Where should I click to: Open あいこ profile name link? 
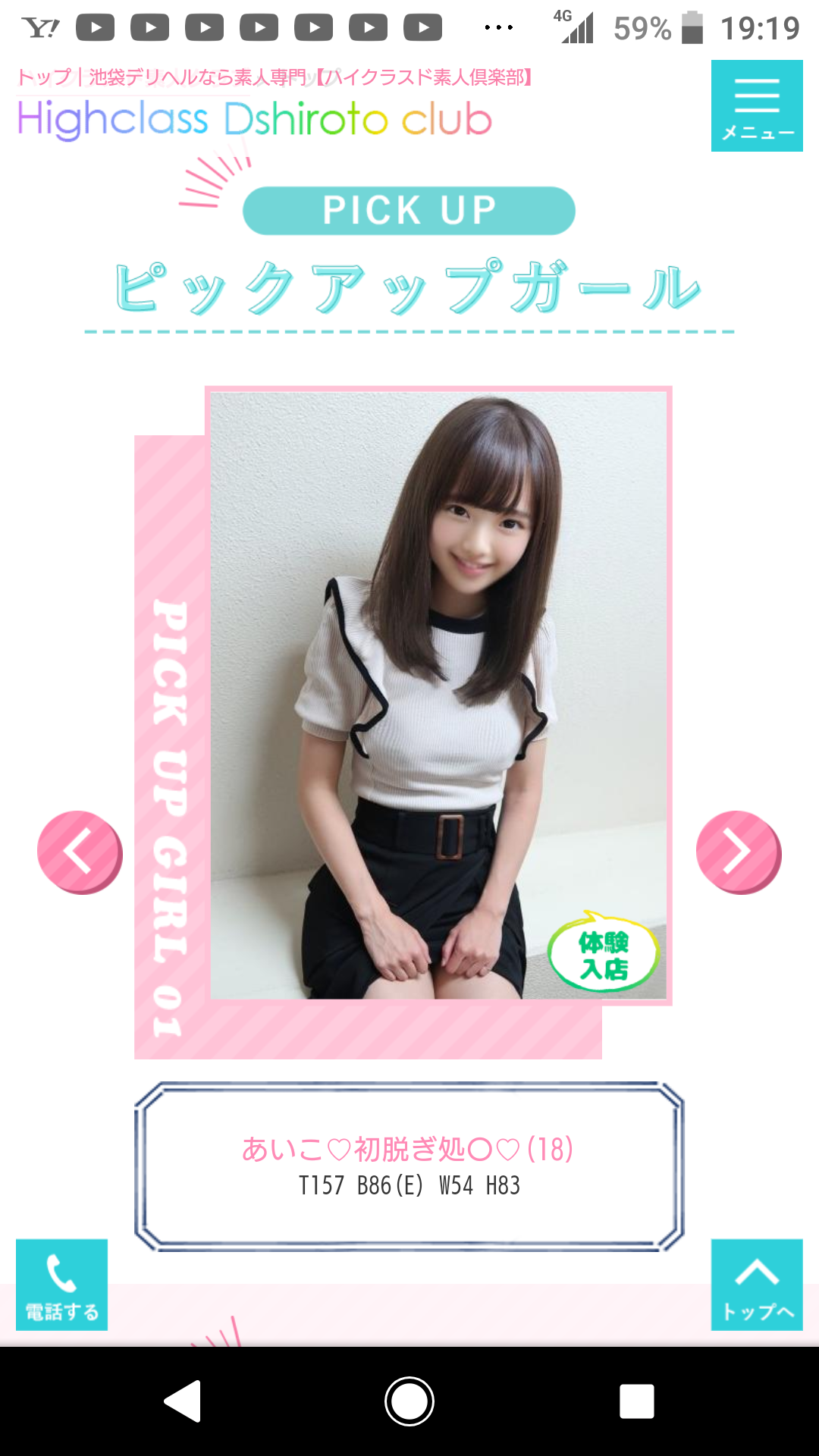point(408,1150)
